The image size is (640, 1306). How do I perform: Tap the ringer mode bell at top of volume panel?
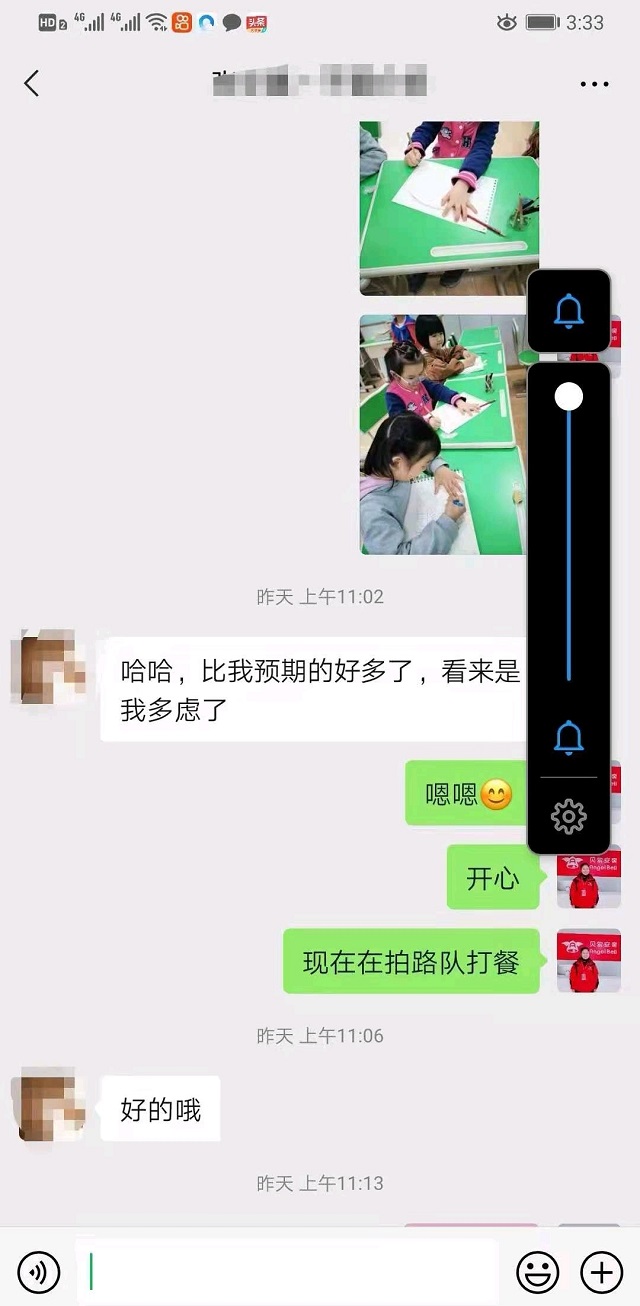[x=569, y=311]
